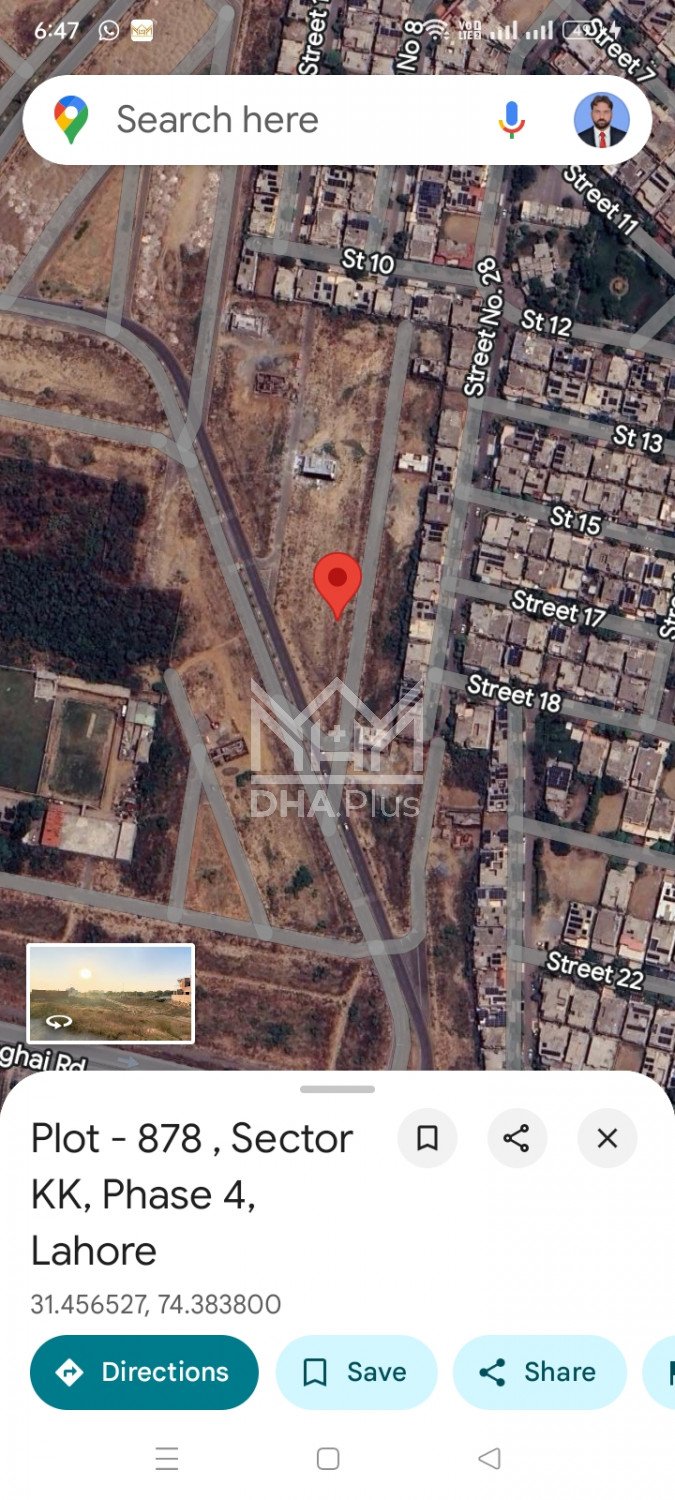Screen dimensions: 675x1500
Task: Tap the Save chip
Action: (x=356, y=1372)
